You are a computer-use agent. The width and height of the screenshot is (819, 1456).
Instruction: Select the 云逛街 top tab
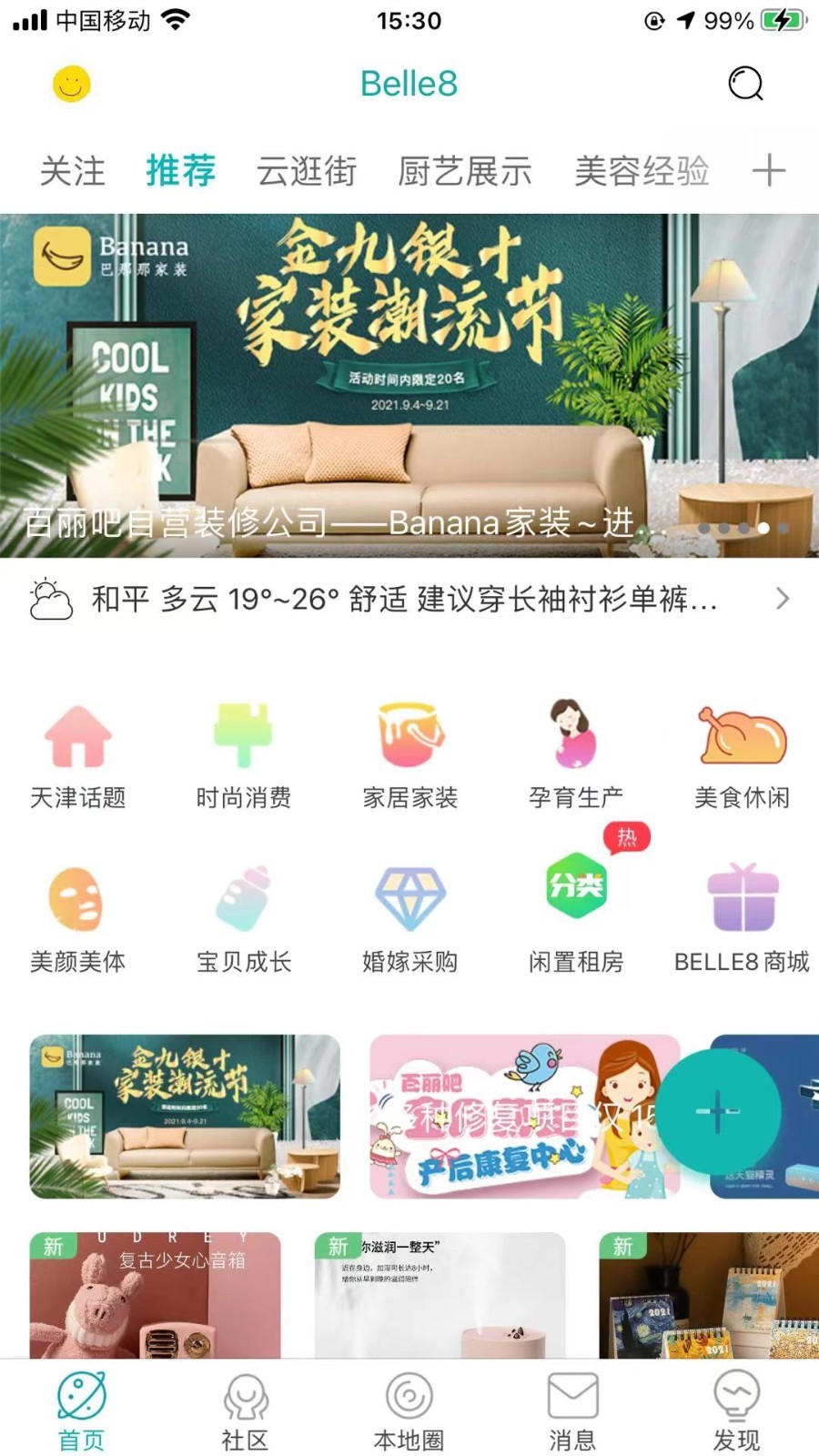pyautogui.click(x=307, y=171)
